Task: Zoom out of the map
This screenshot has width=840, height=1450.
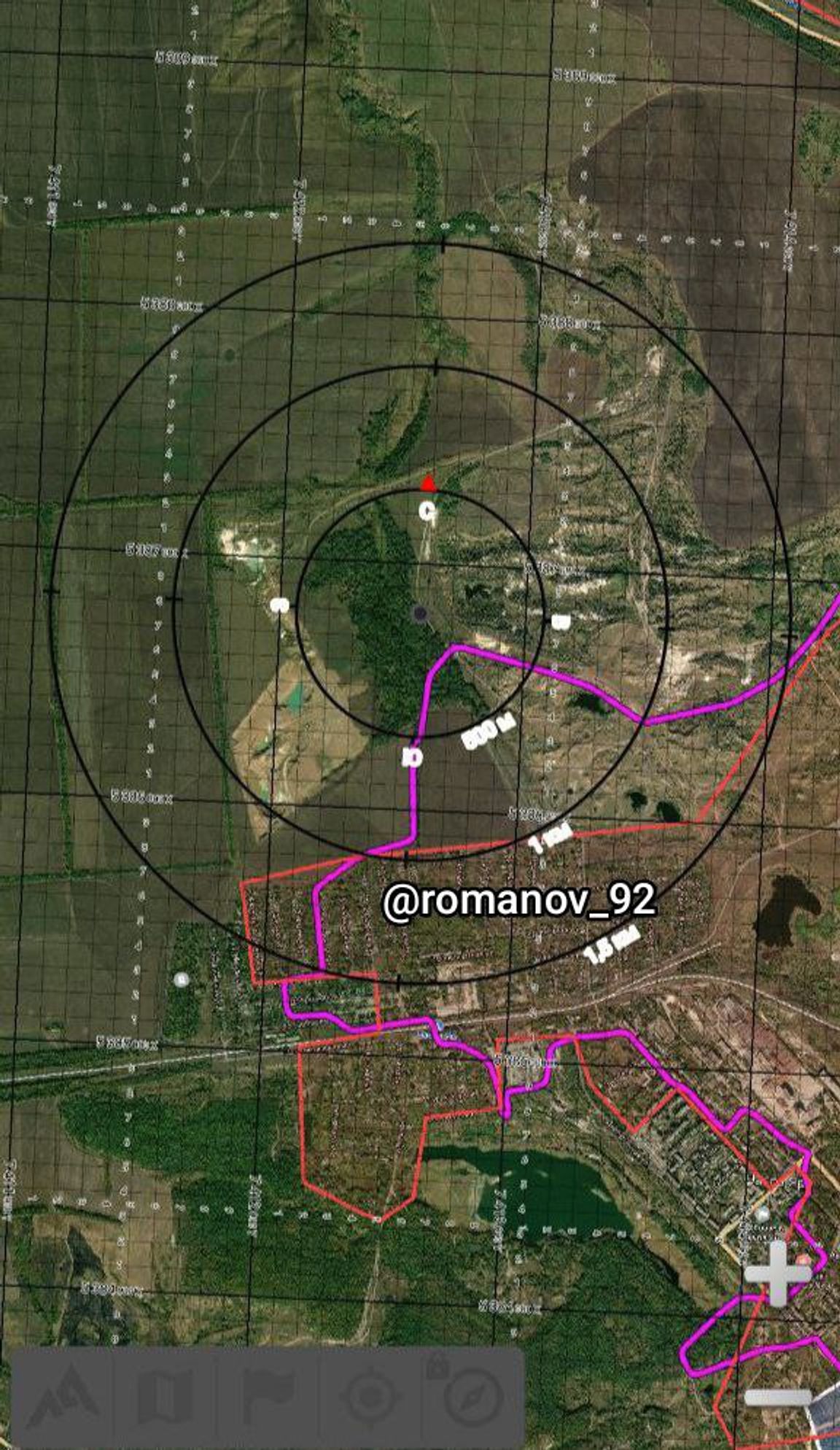Action: pos(777,1397)
